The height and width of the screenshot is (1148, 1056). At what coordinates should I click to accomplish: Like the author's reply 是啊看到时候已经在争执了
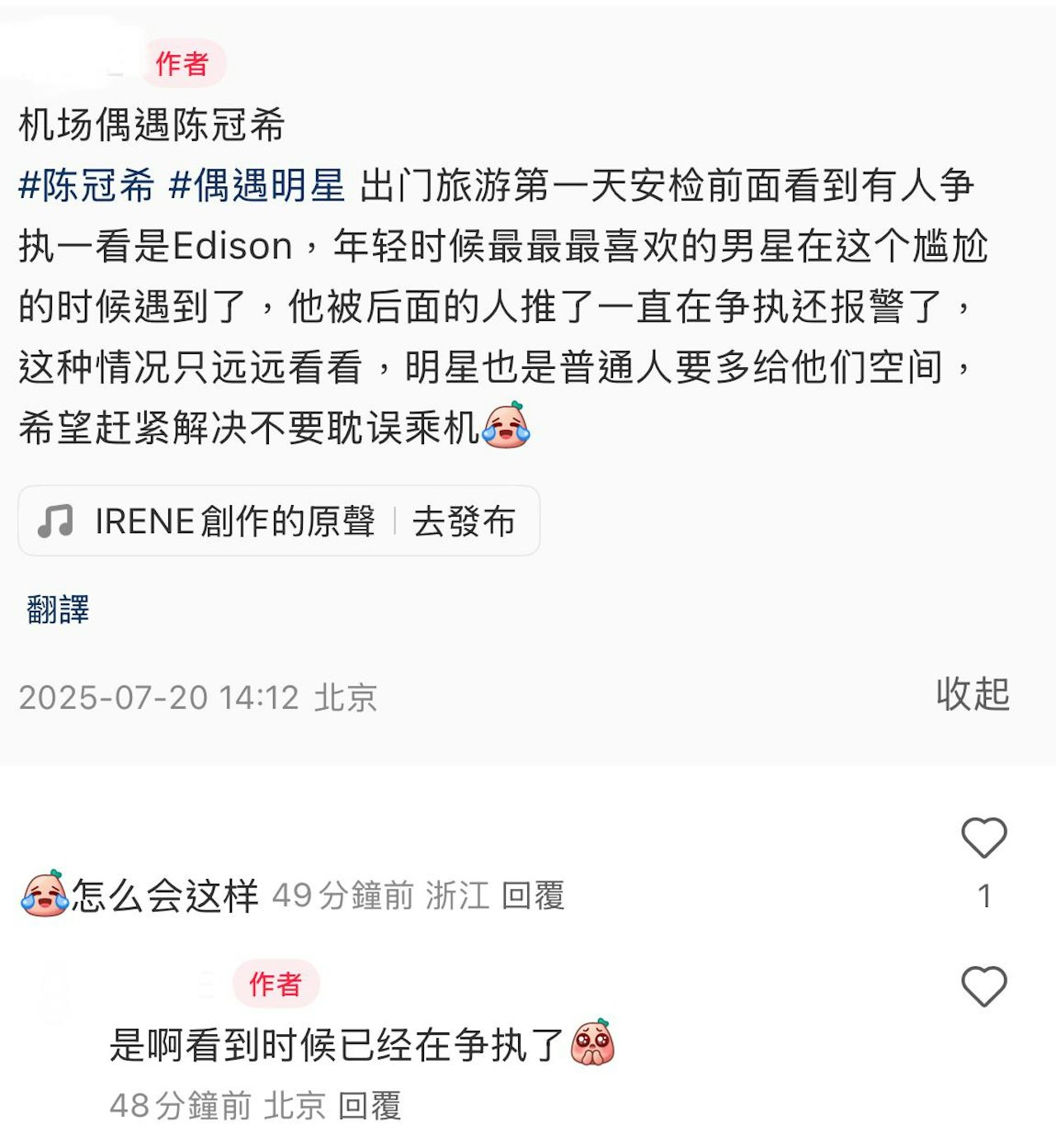[984, 987]
